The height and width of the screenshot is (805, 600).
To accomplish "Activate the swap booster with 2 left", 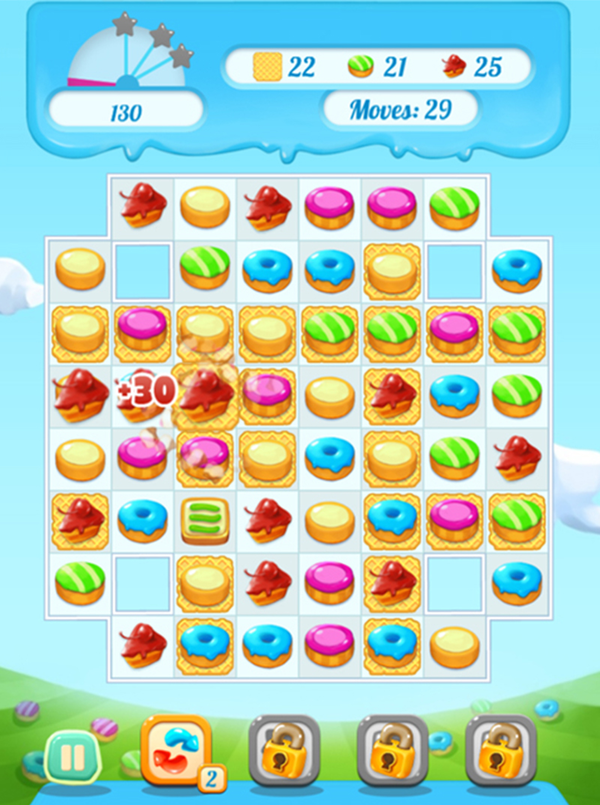I will click(175, 750).
